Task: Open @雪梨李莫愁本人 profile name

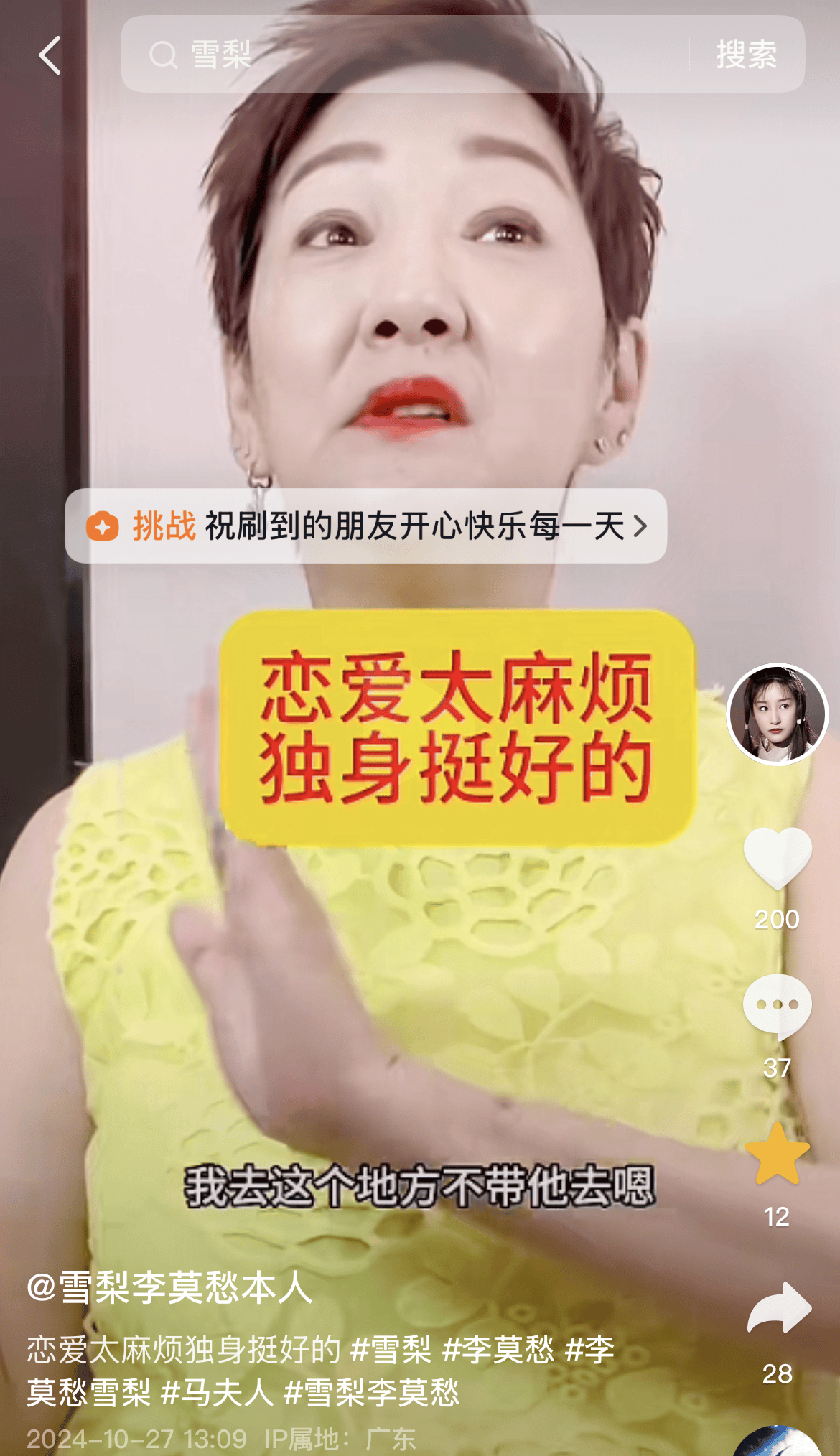Action: [x=169, y=1288]
